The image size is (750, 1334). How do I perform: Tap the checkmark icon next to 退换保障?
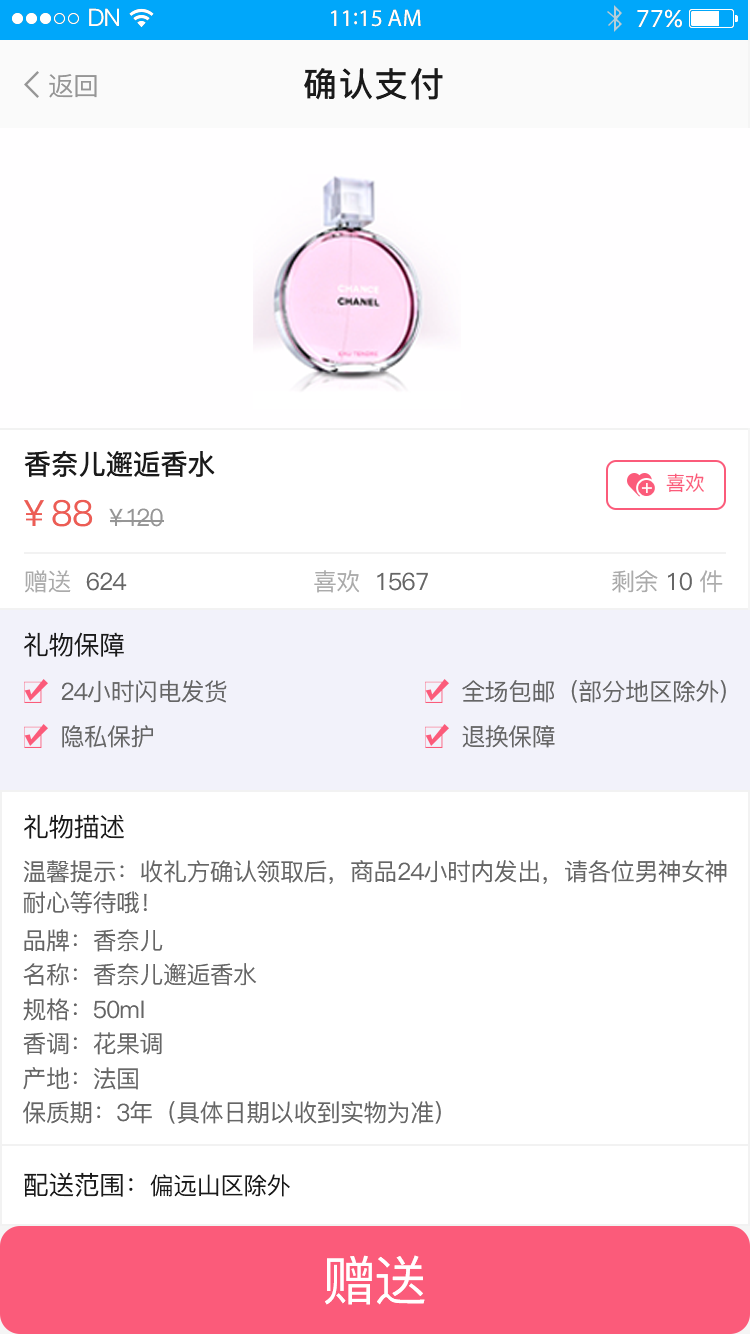coord(436,737)
